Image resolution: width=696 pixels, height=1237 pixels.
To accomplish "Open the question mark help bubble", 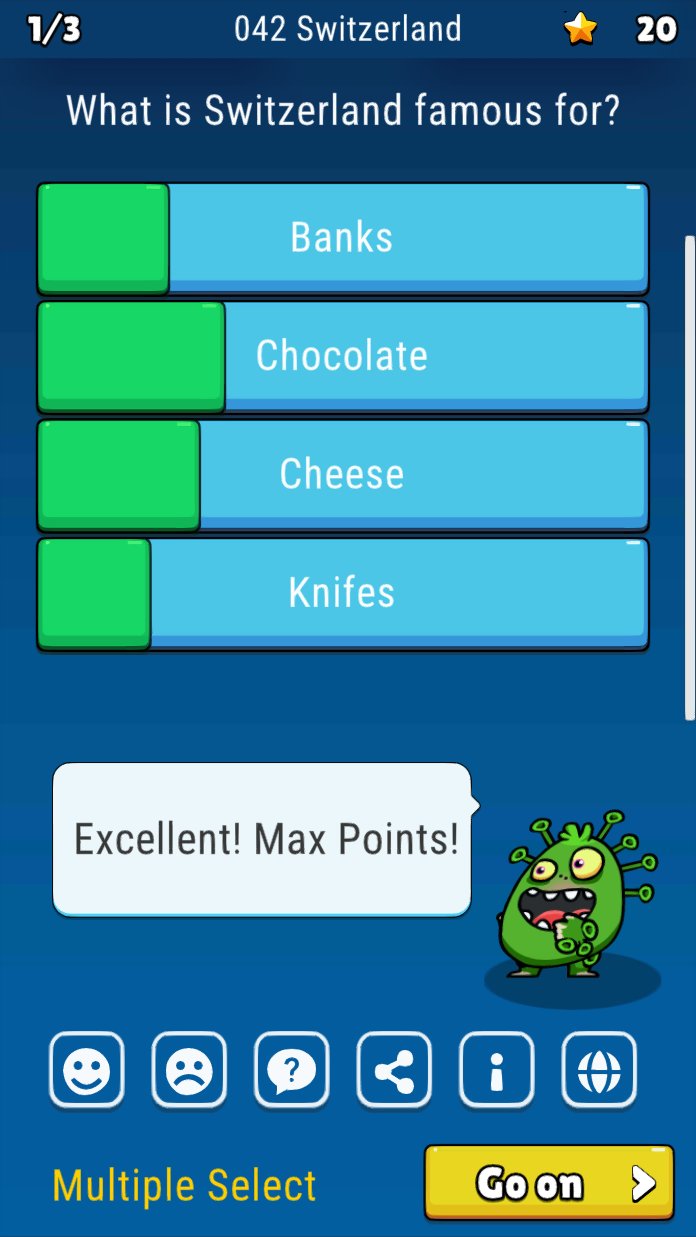I will click(292, 1070).
